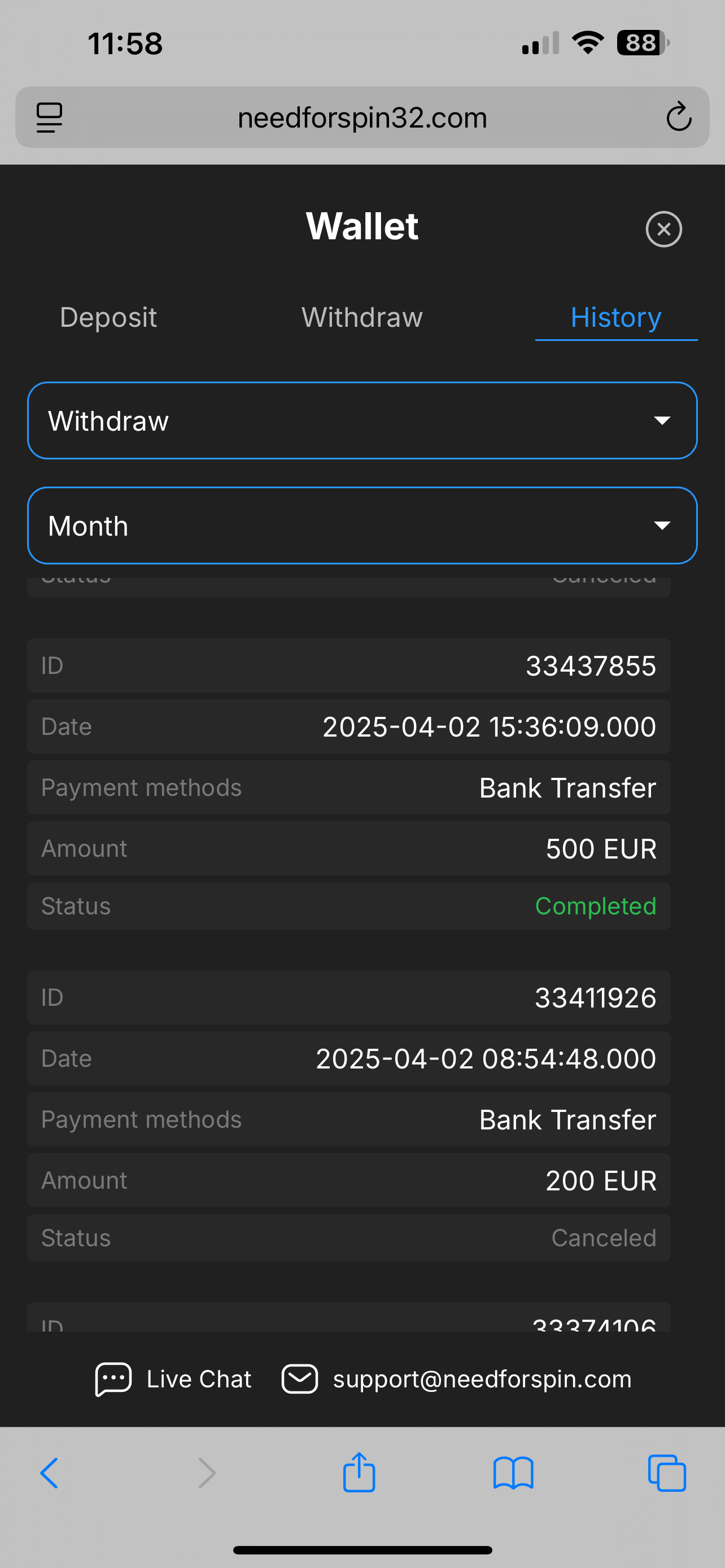The width and height of the screenshot is (725, 1568).
Task: Show all open Safari tabs
Action: pos(667,1473)
